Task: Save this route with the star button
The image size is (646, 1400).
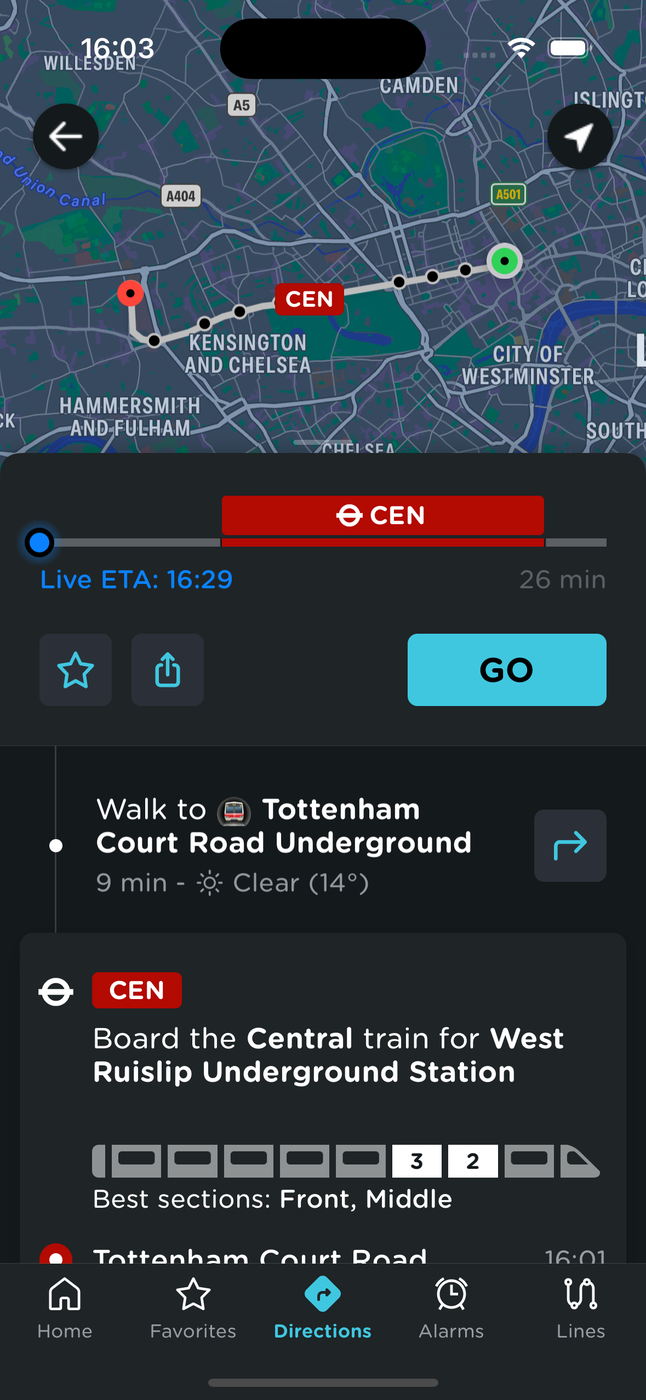Action: (x=76, y=670)
